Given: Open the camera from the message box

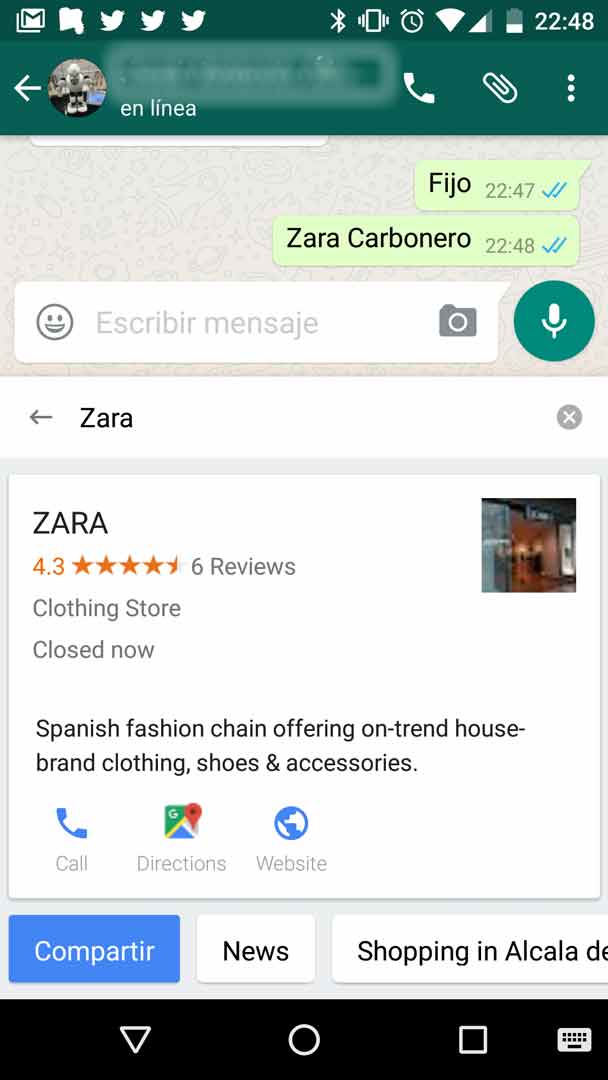Looking at the screenshot, I should [x=458, y=321].
